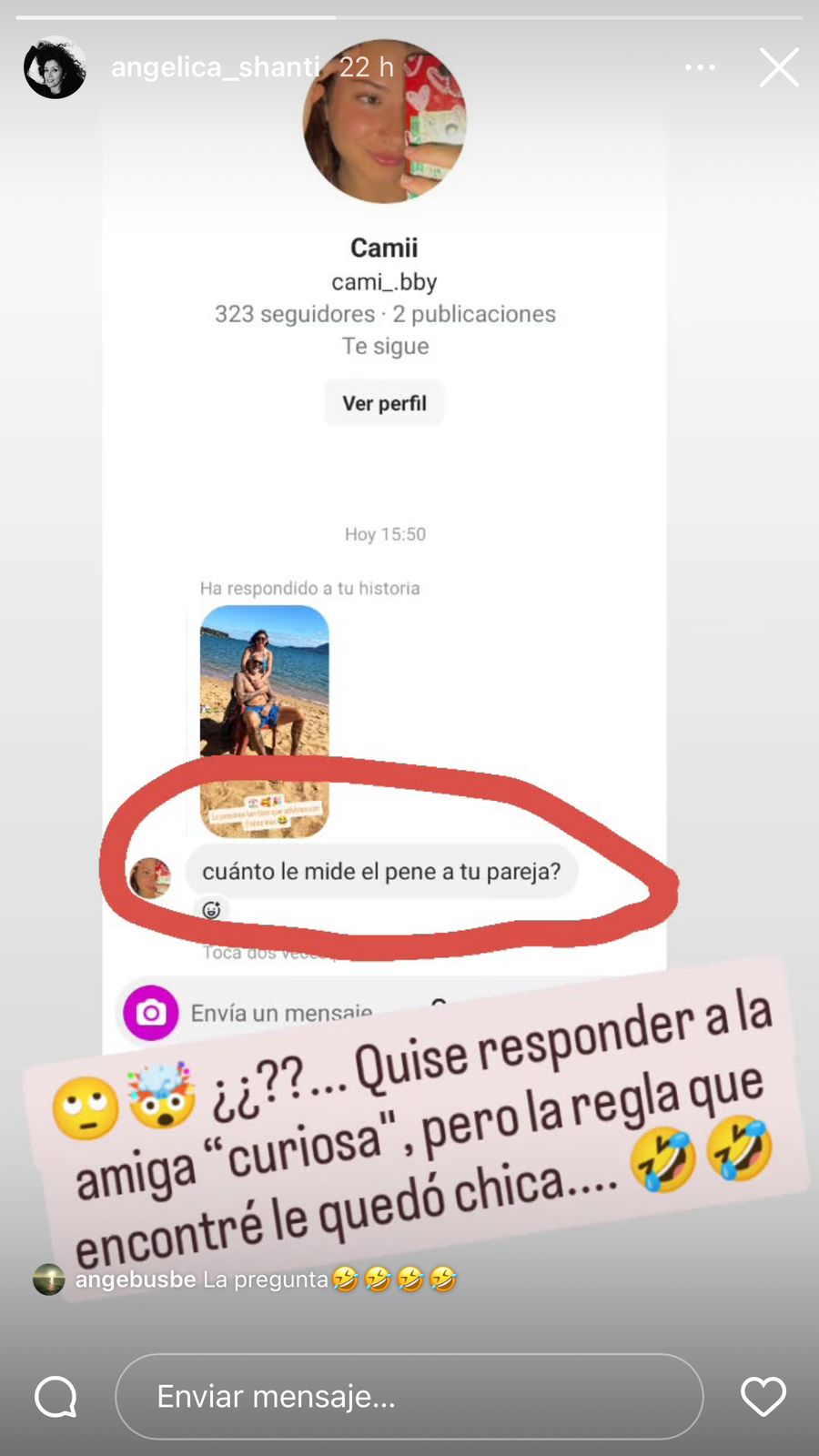819x1456 pixels.
Task: Like this story with the heart
Action: click(763, 1396)
